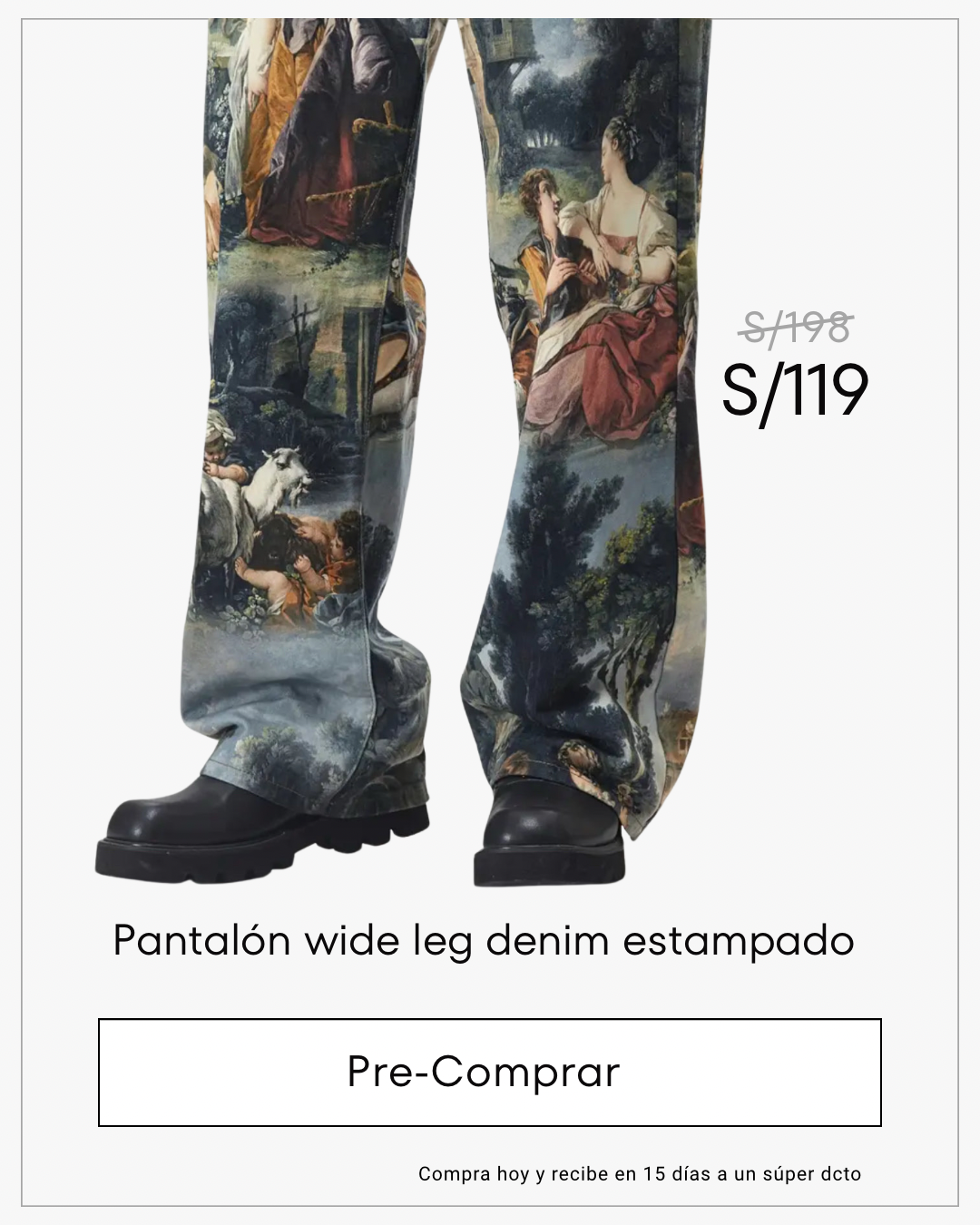
Task: Click inside the Pre-Comprar button border
Action: tap(490, 1071)
